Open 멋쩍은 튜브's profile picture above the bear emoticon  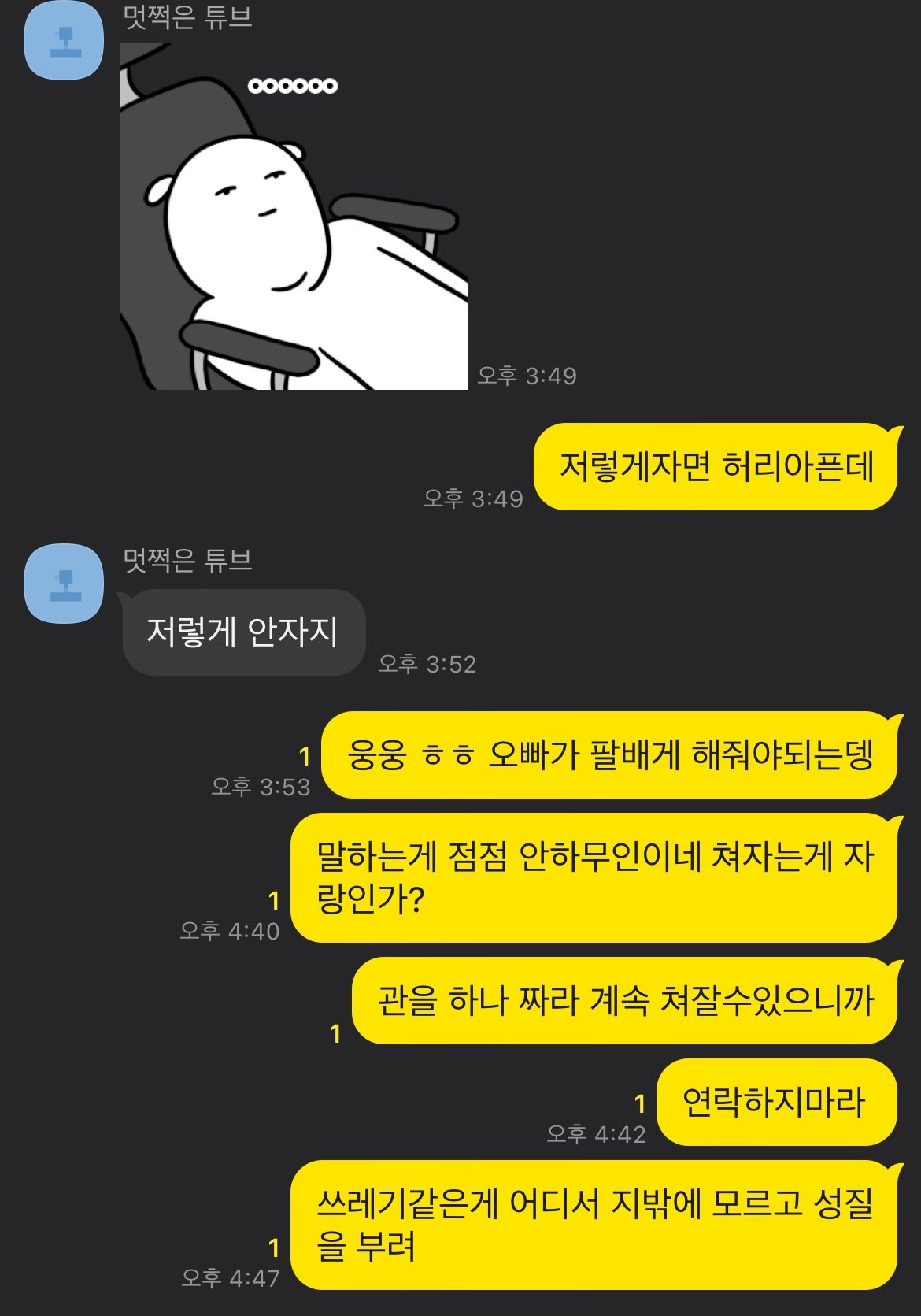coord(65,41)
